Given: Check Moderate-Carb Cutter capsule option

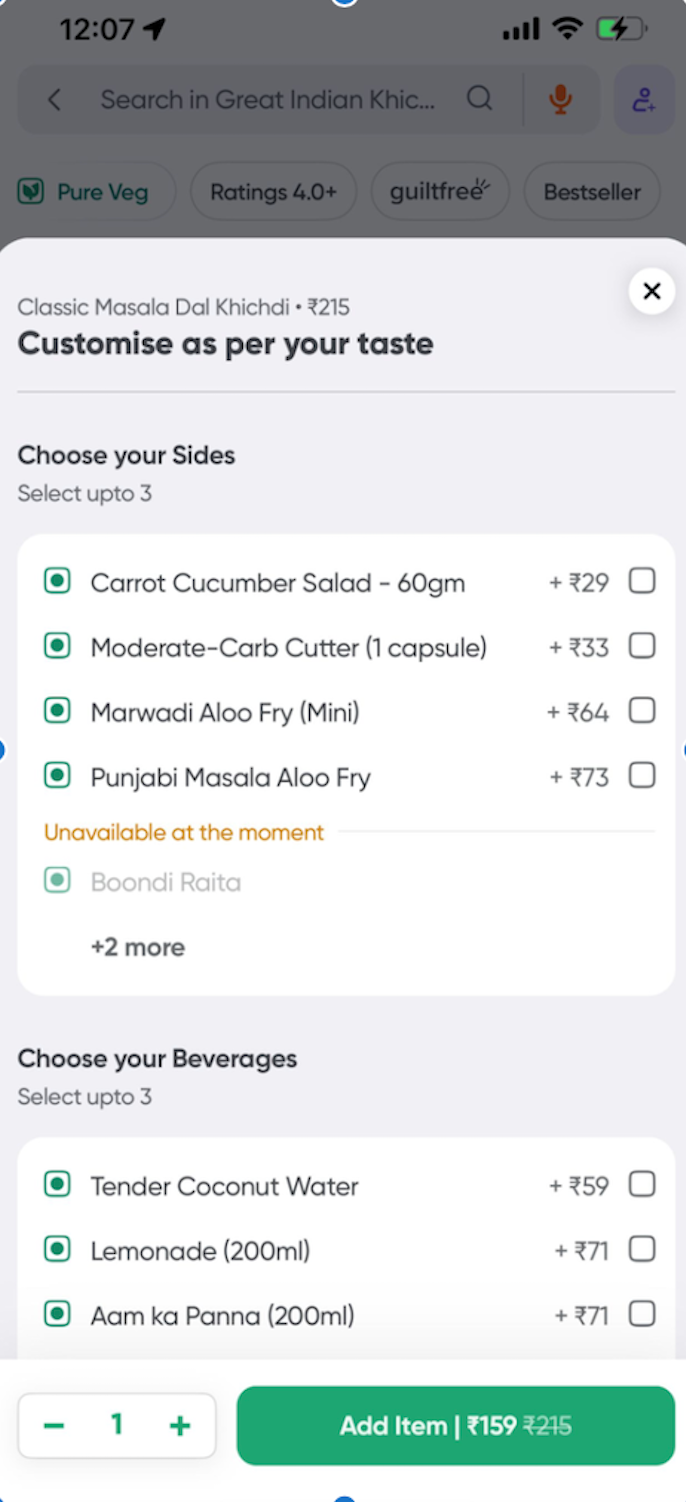Looking at the screenshot, I should point(642,646).
